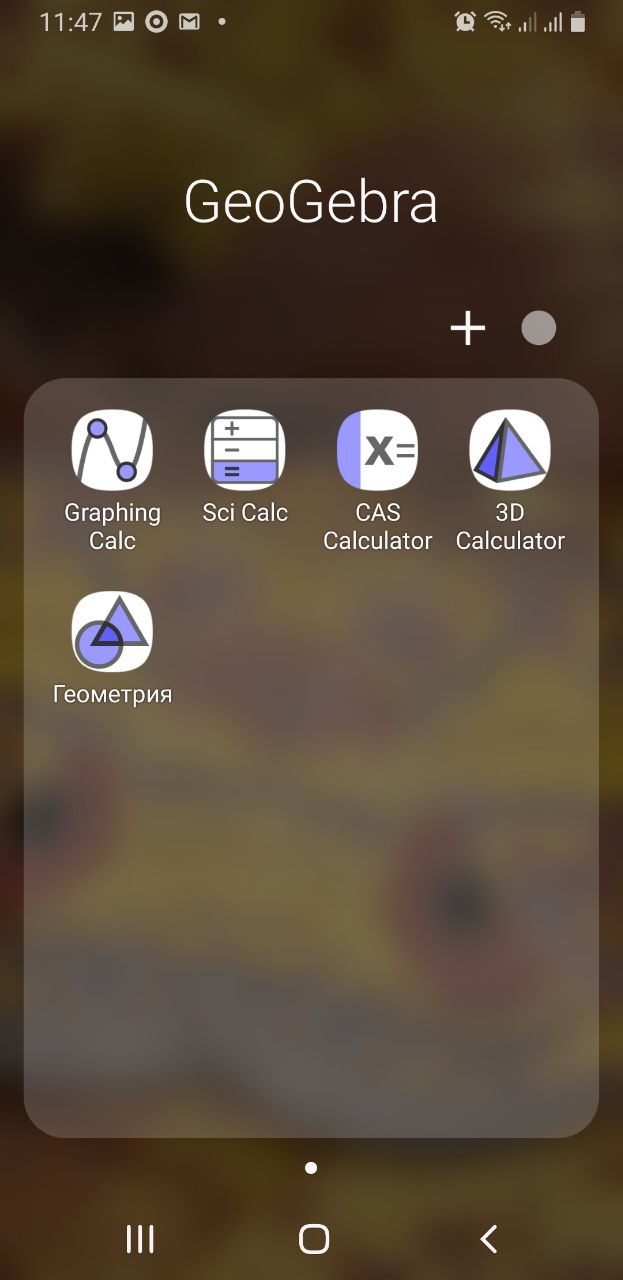
Task: Open recent apps
Action: click(x=140, y=1239)
